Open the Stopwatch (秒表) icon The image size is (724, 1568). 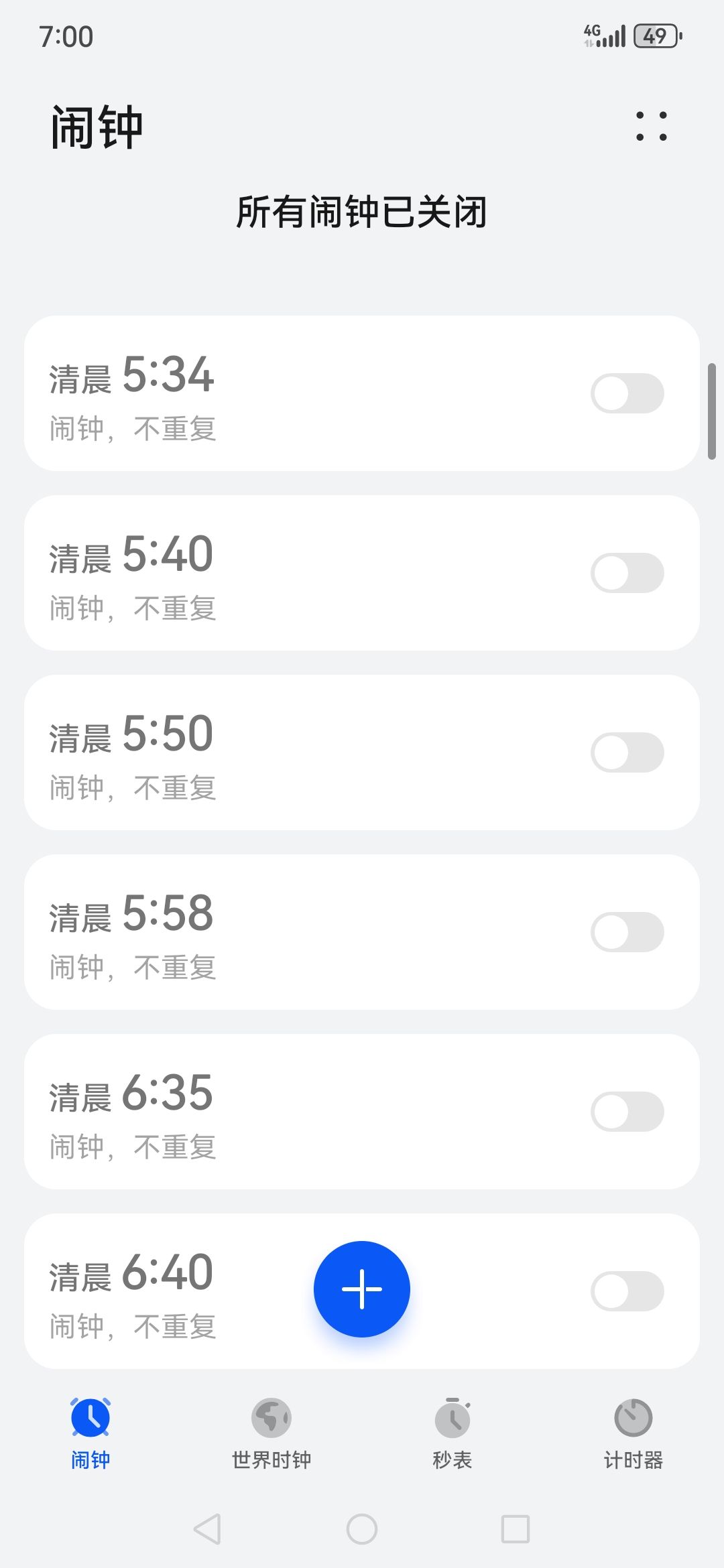click(452, 1419)
